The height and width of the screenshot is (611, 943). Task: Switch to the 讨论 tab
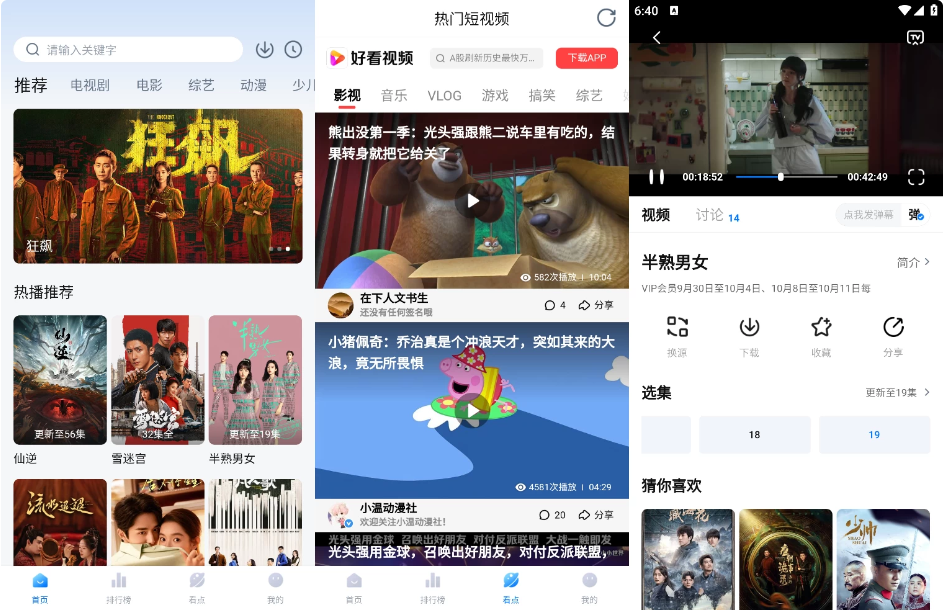click(710, 215)
